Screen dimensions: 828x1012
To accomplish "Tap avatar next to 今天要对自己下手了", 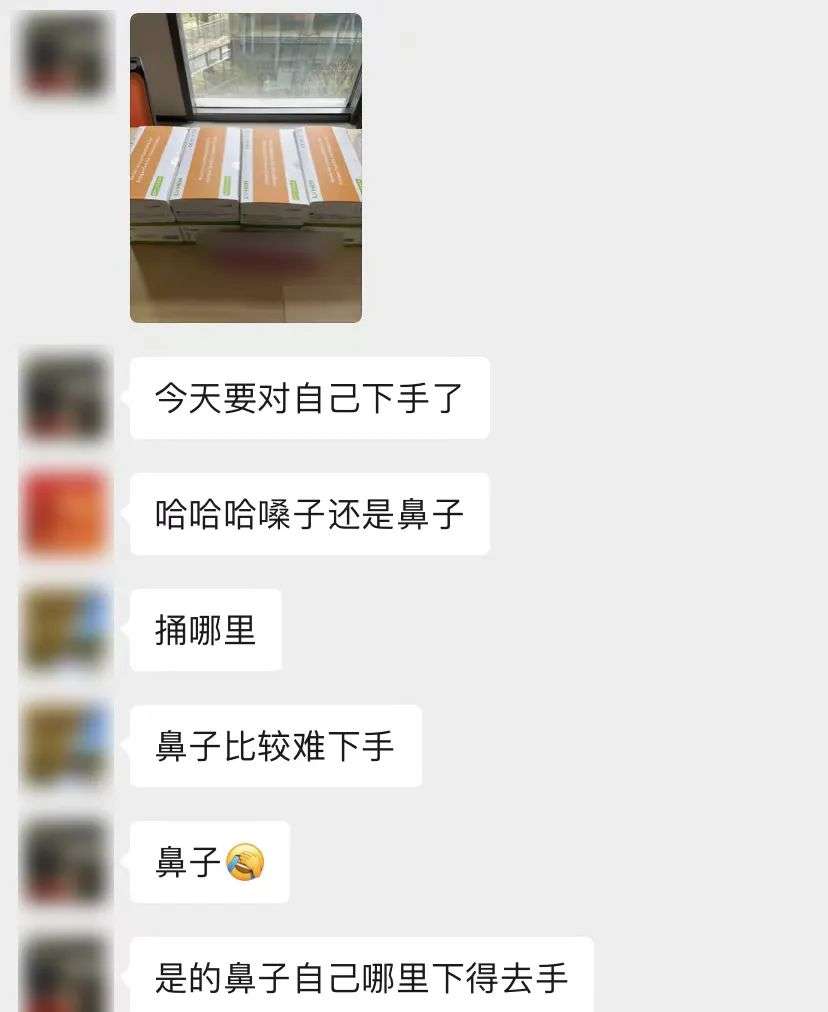I will coord(65,397).
